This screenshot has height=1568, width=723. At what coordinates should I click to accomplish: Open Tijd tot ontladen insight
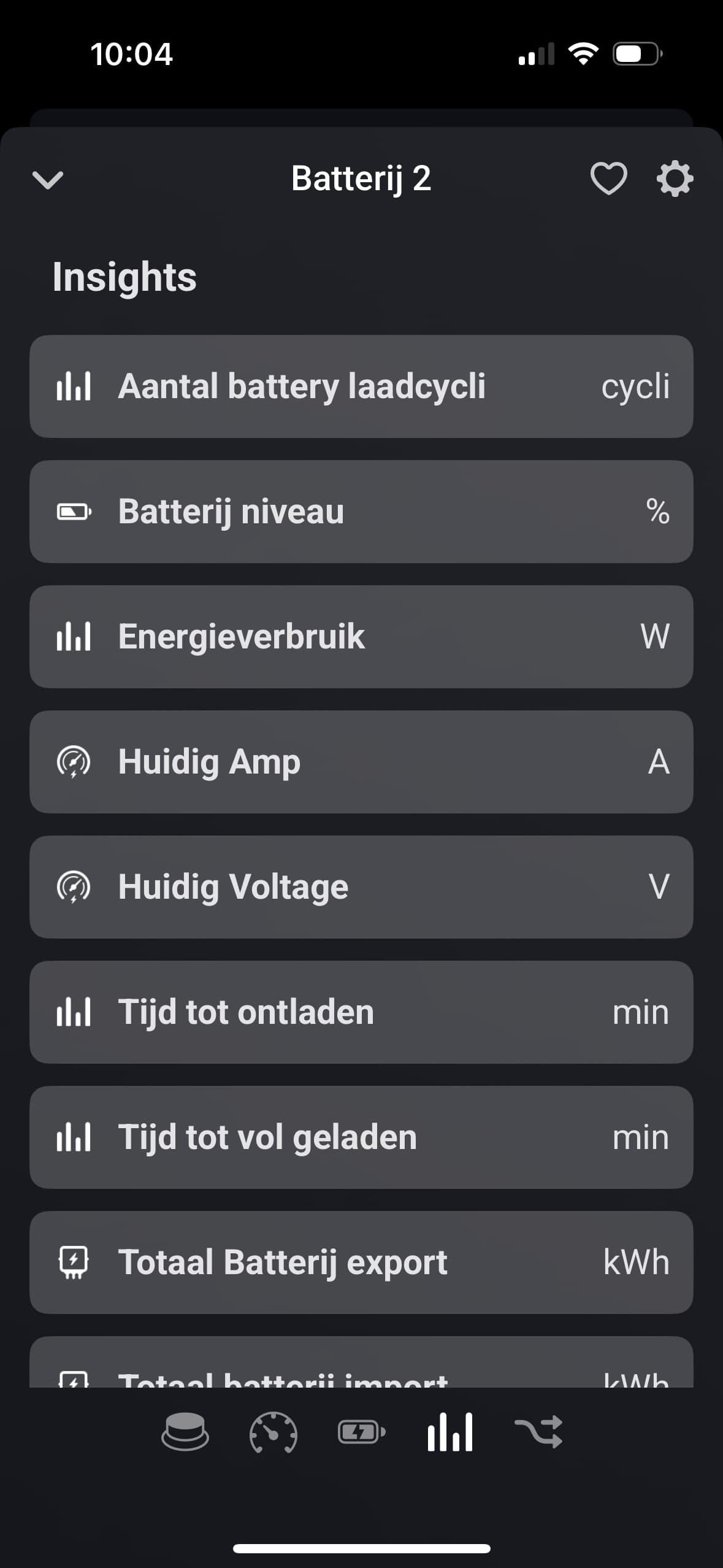(361, 1012)
